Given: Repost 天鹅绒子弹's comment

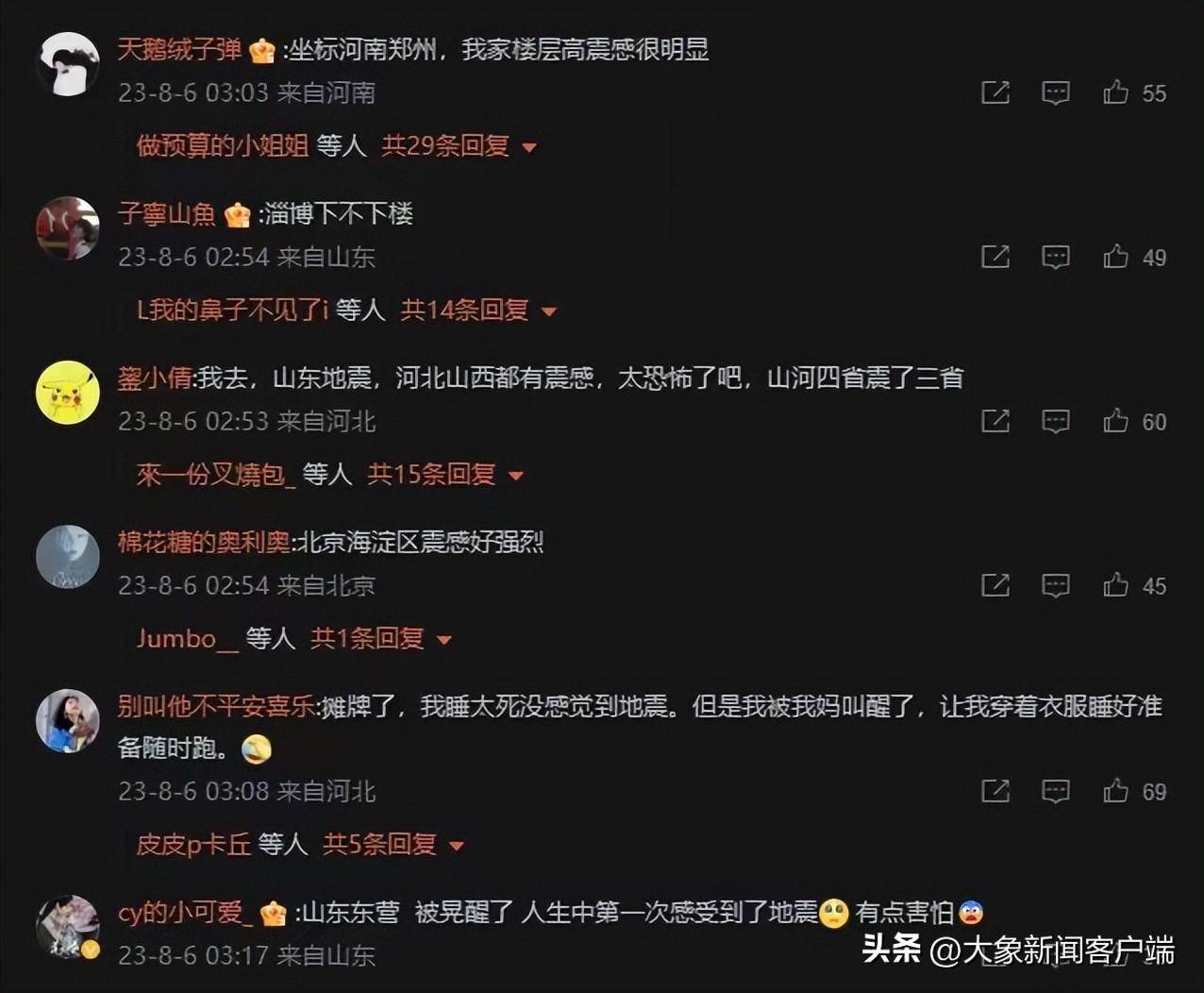Looking at the screenshot, I should point(995,93).
